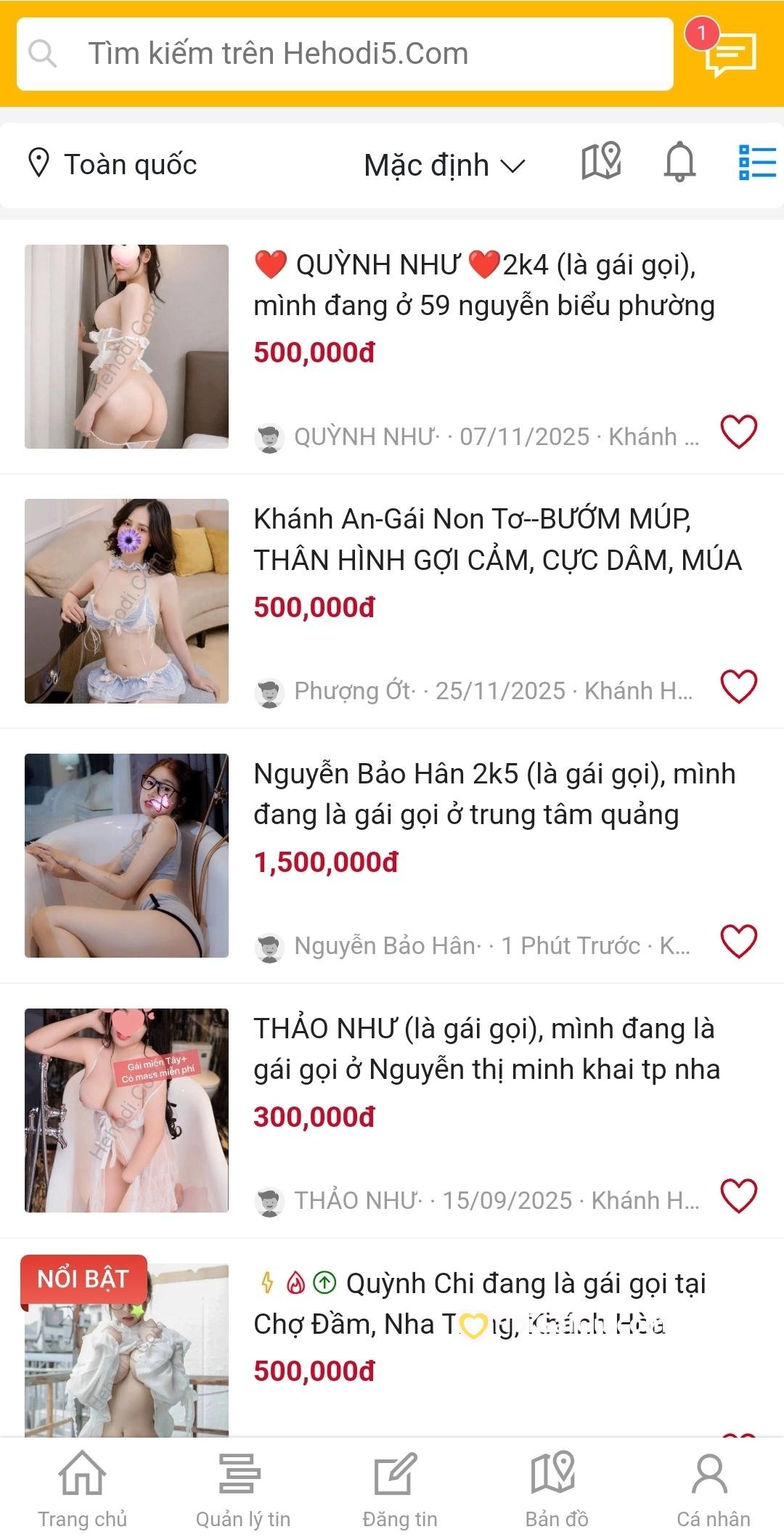Open the Nguyễn Bảo Hân listing

tap(494, 794)
